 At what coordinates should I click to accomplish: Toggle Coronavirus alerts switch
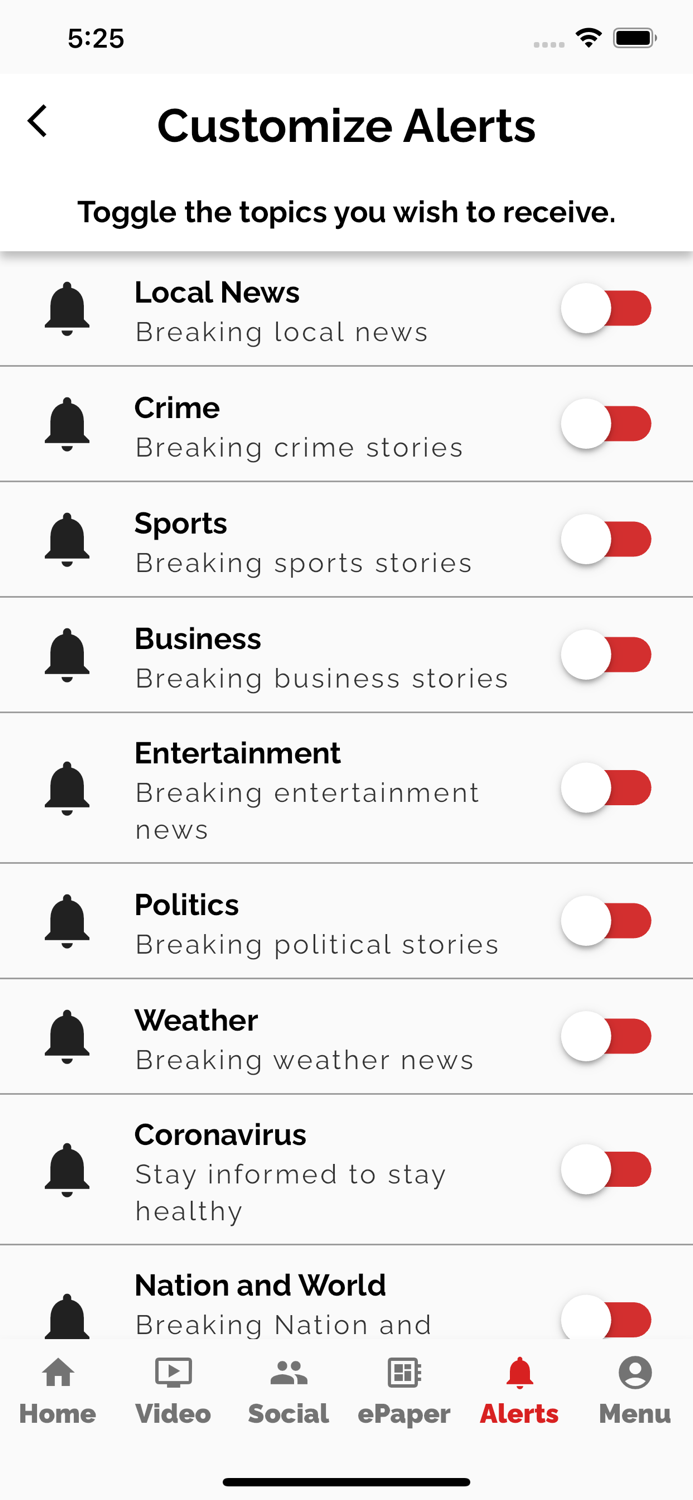606,1169
